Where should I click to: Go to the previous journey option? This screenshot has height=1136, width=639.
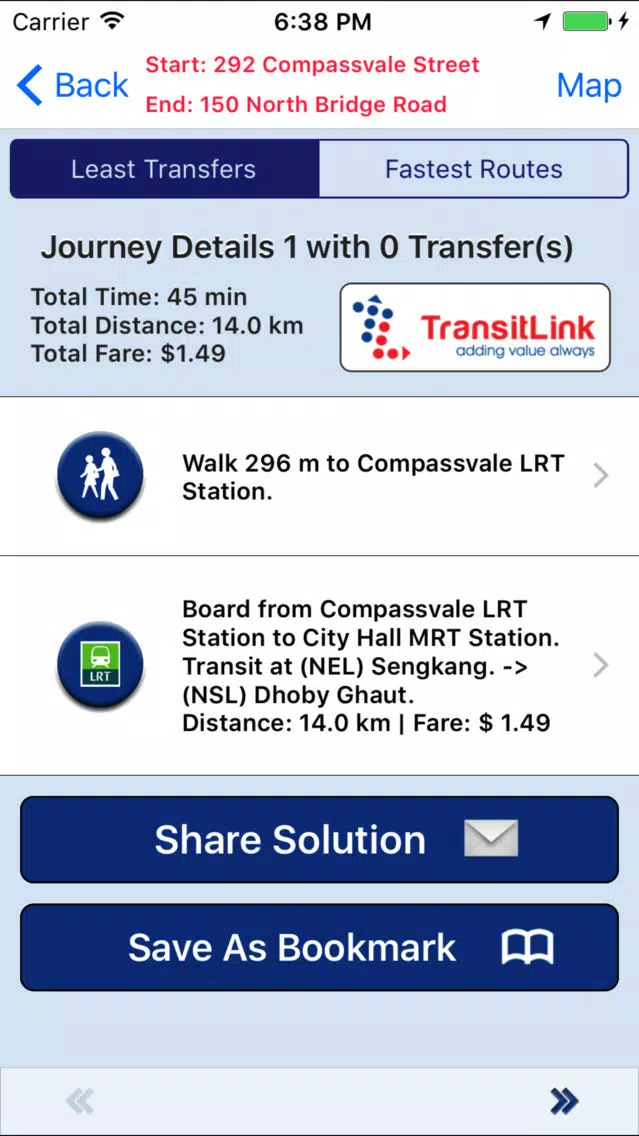pos(80,1101)
